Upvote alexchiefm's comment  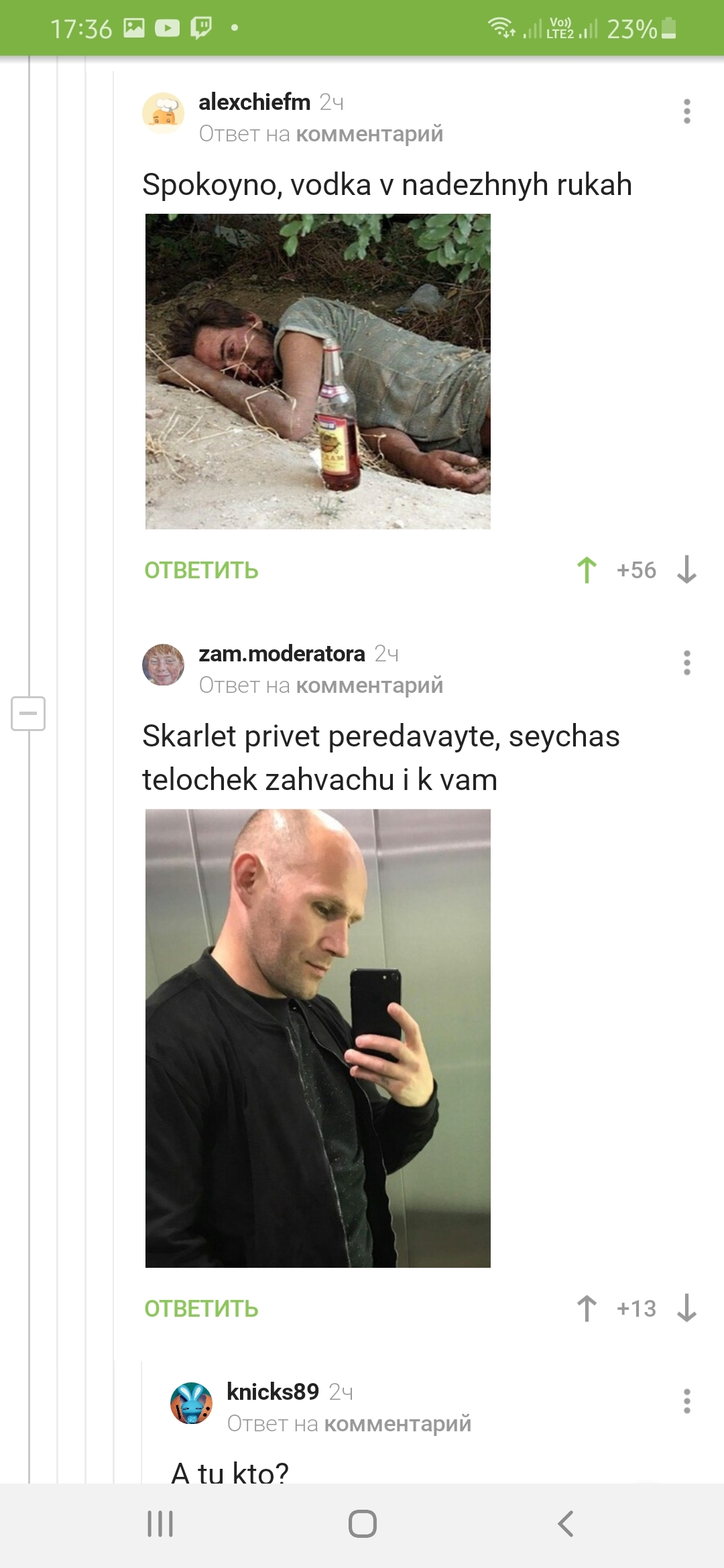tap(587, 570)
